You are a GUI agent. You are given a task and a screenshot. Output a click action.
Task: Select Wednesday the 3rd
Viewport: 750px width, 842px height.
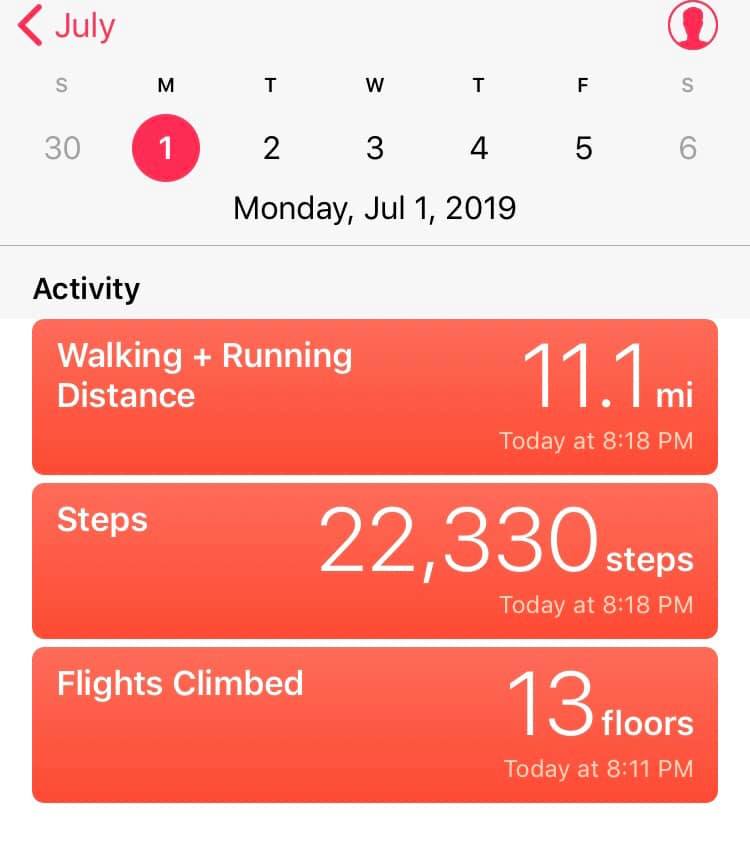point(375,148)
